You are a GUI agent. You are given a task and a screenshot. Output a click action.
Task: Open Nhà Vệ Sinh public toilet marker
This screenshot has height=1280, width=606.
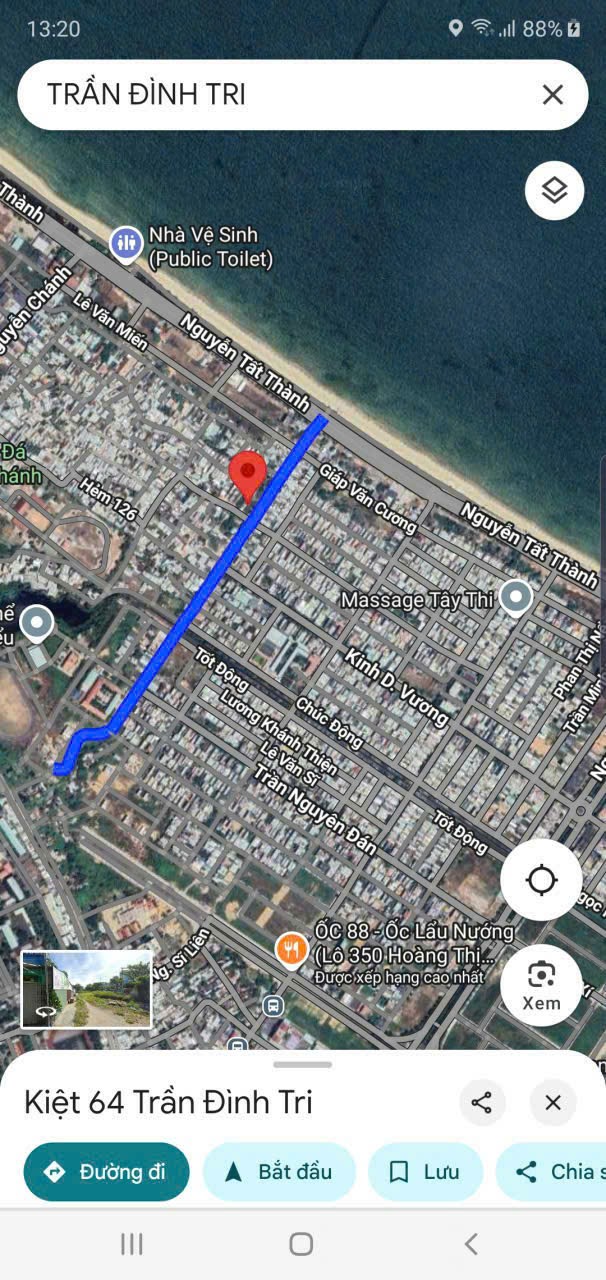[x=126, y=243]
